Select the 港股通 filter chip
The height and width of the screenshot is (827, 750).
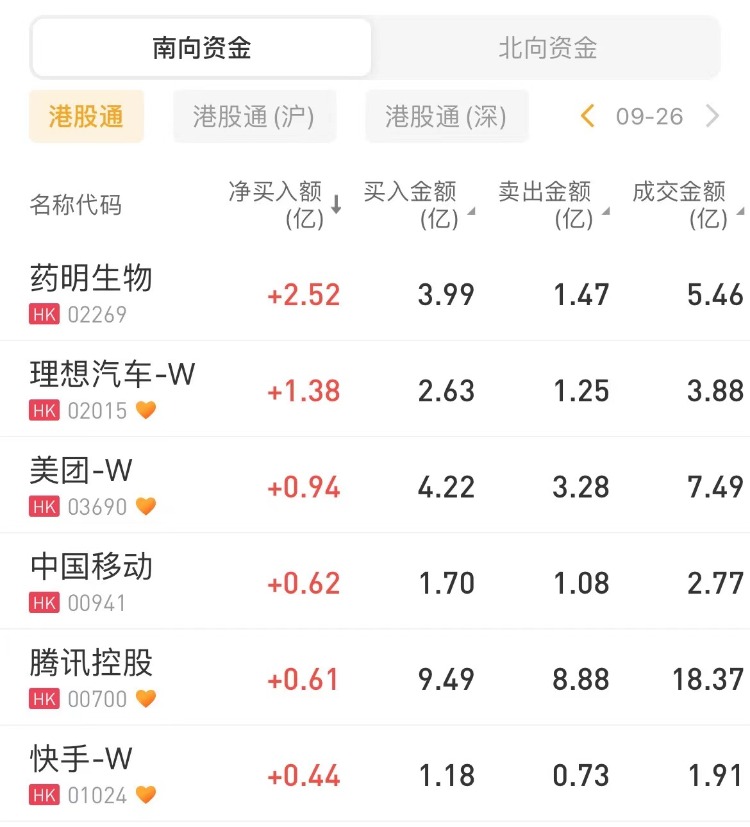coord(86,117)
